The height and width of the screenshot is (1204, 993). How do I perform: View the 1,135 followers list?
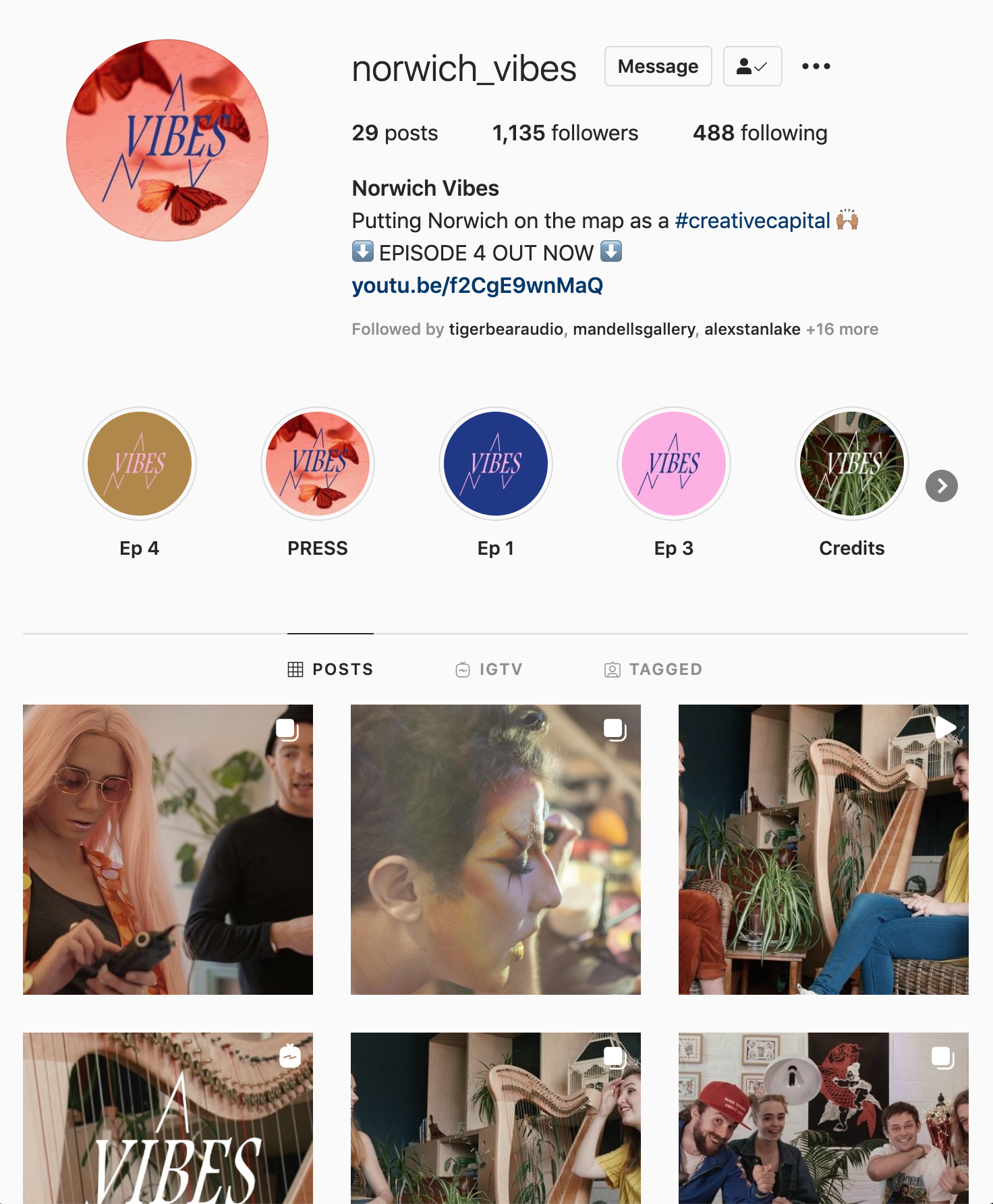point(565,133)
